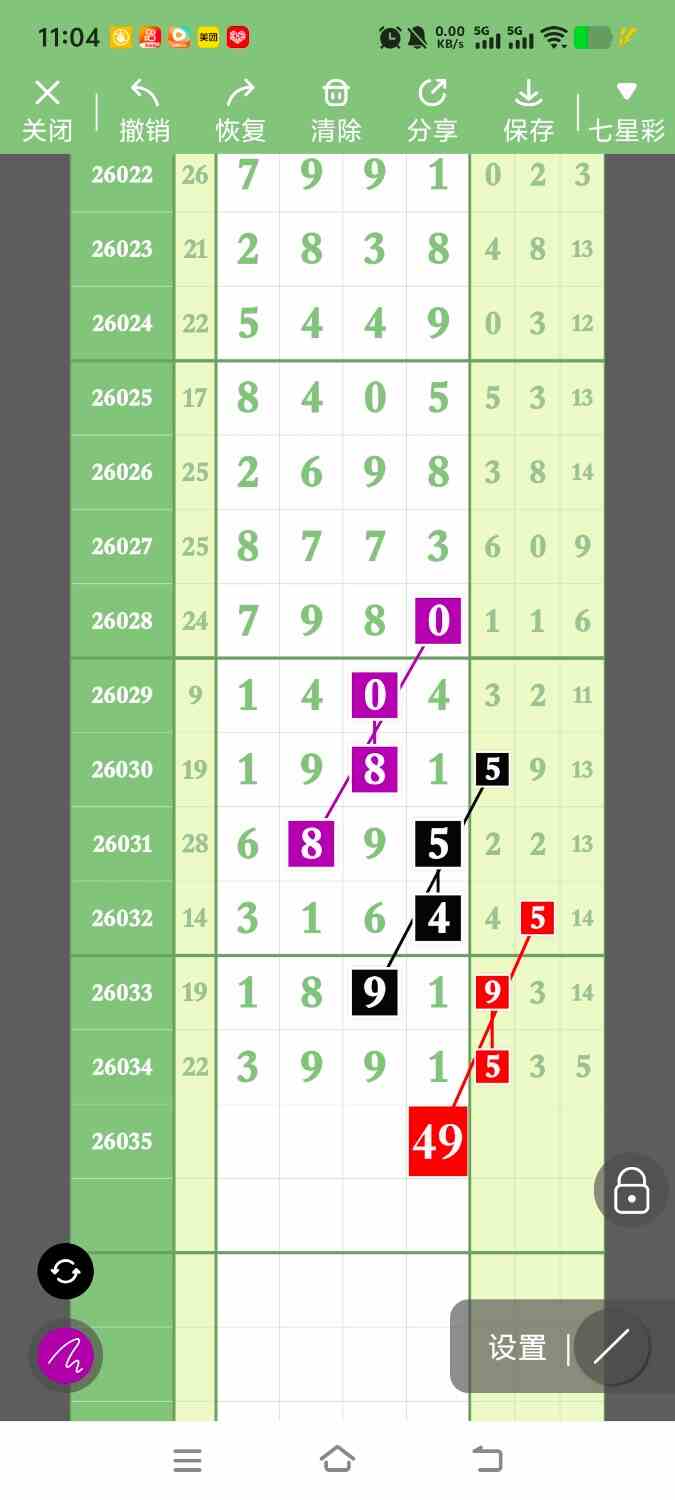Go back using system navigation
Screen dimensions: 675x1500
pyautogui.click(x=488, y=1460)
